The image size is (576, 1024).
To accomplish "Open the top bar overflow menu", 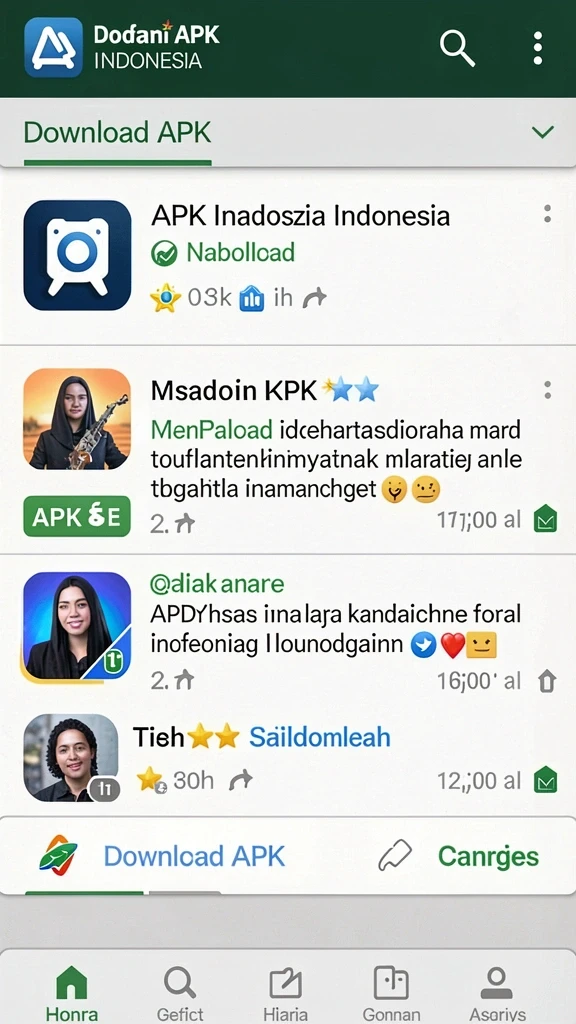I will [537, 48].
